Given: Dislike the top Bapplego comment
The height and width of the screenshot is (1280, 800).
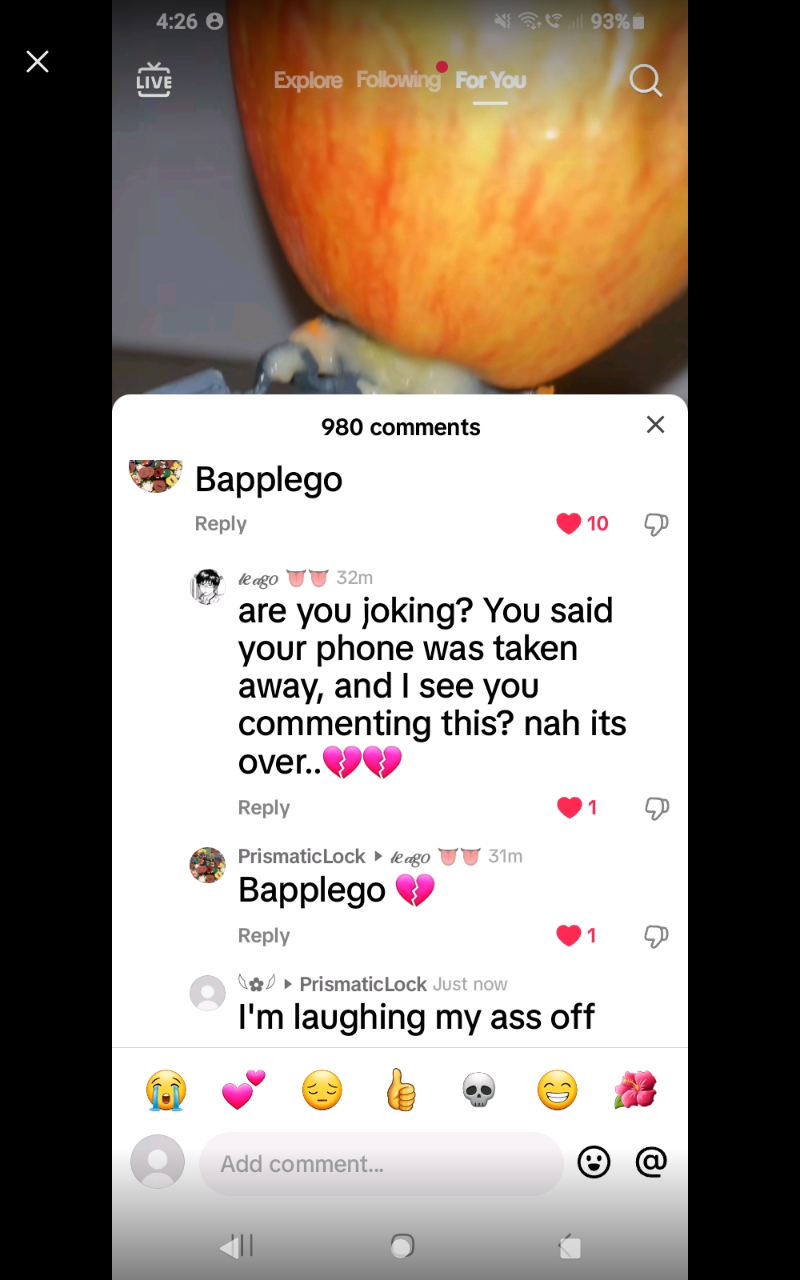Looking at the screenshot, I should tap(656, 524).
